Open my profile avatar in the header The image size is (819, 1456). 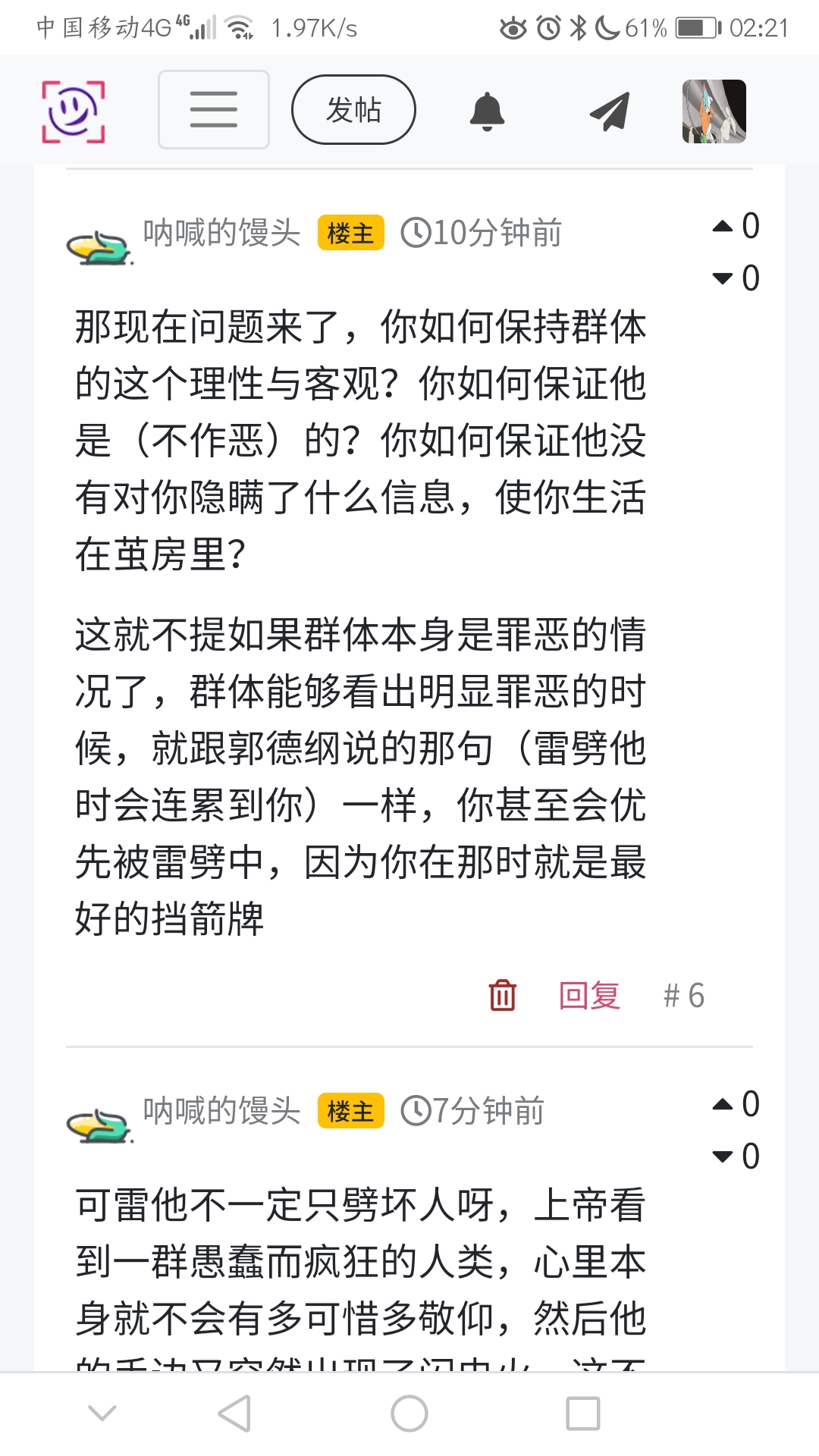pyautogui.click(x=714, y=111)
